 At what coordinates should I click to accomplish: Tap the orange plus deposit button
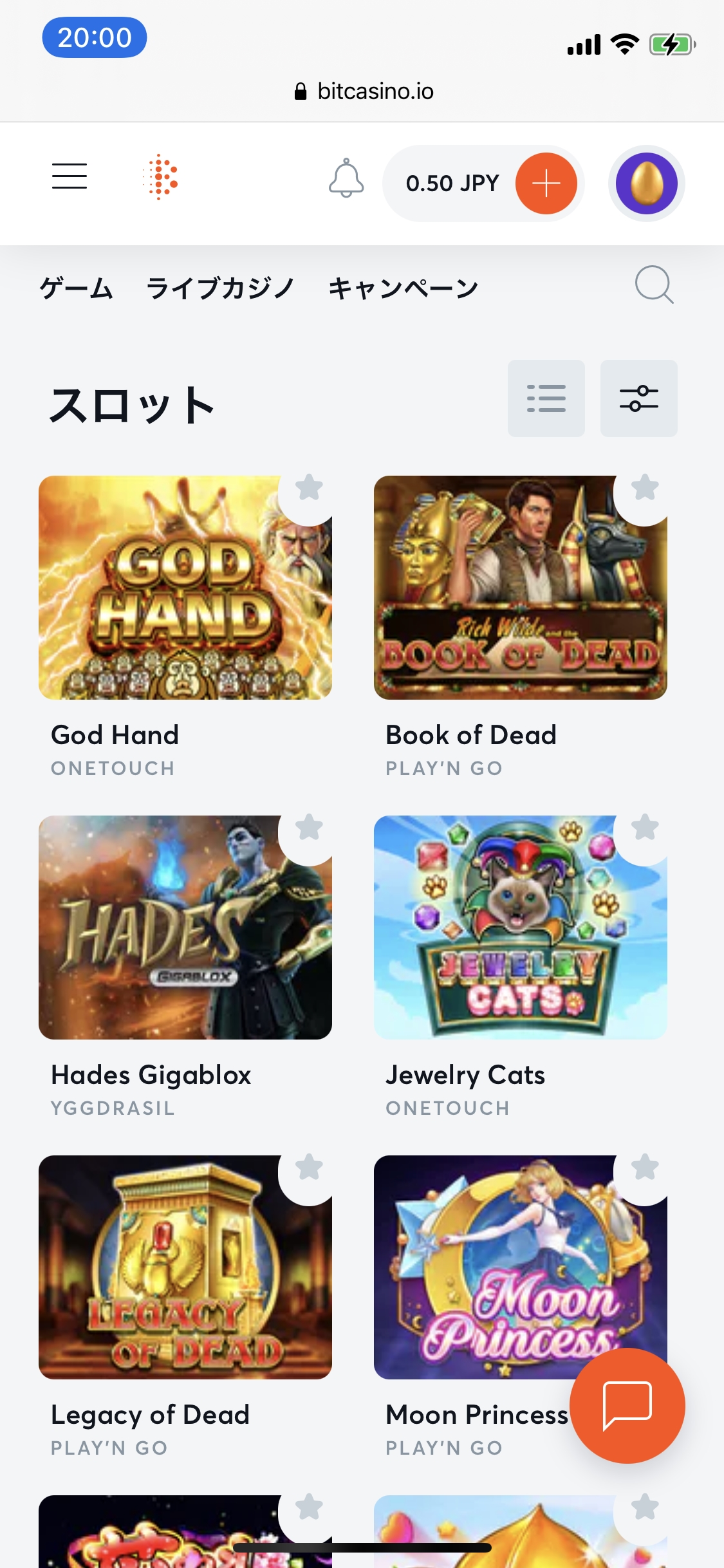click(546, 183)
